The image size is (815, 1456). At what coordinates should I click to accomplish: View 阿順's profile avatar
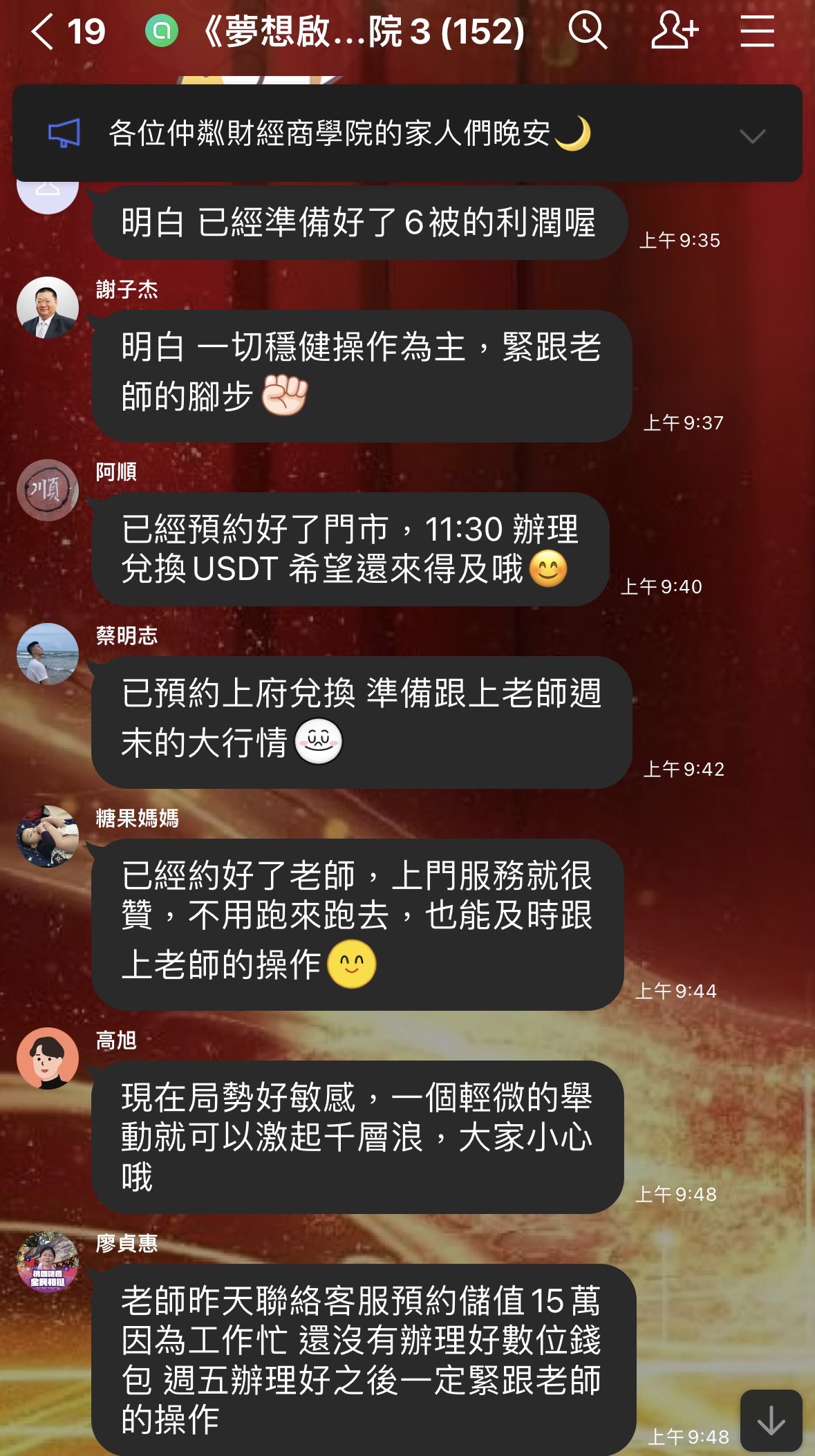pyautogui.click(x=48, y=490)
